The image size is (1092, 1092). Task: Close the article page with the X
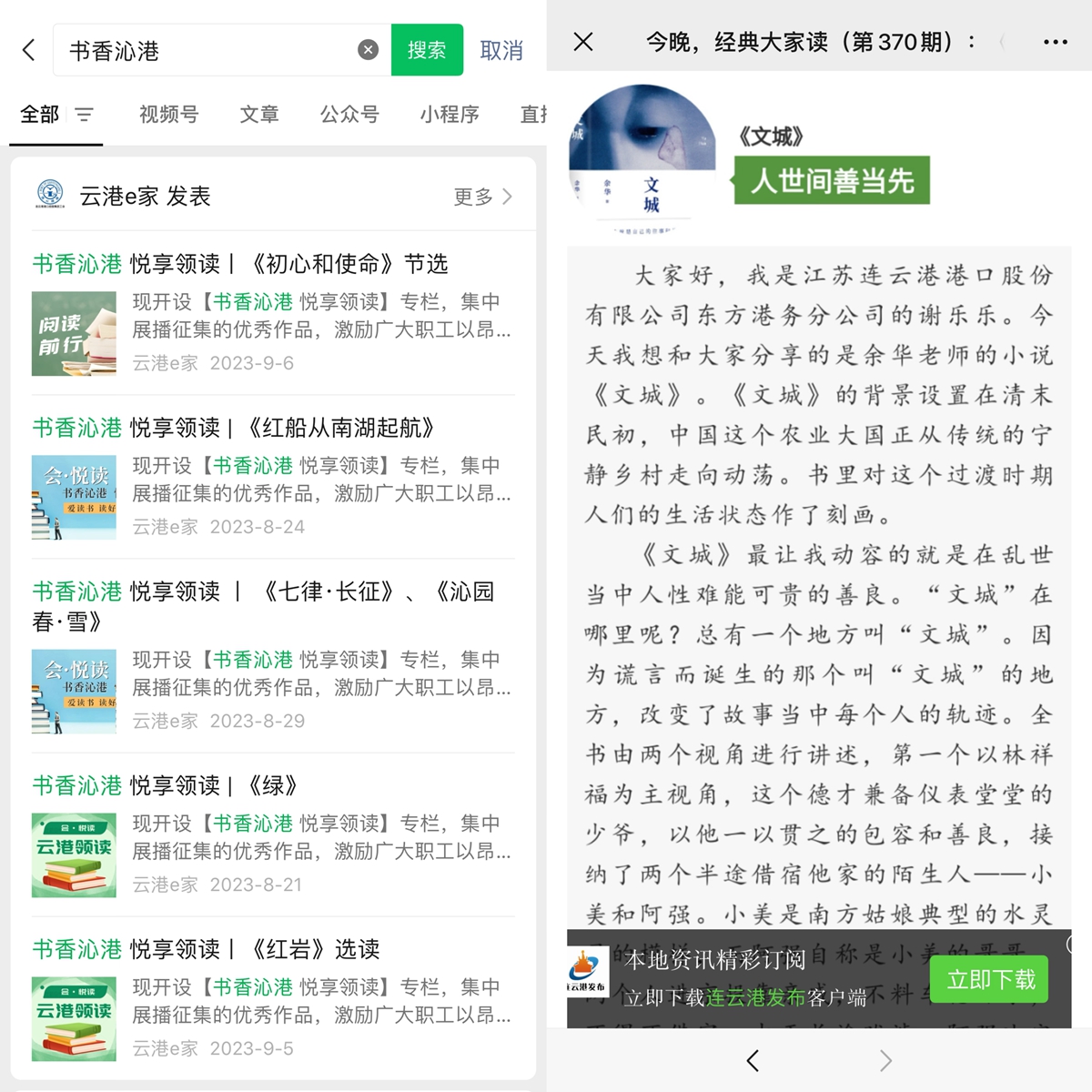tap(583, 42)
